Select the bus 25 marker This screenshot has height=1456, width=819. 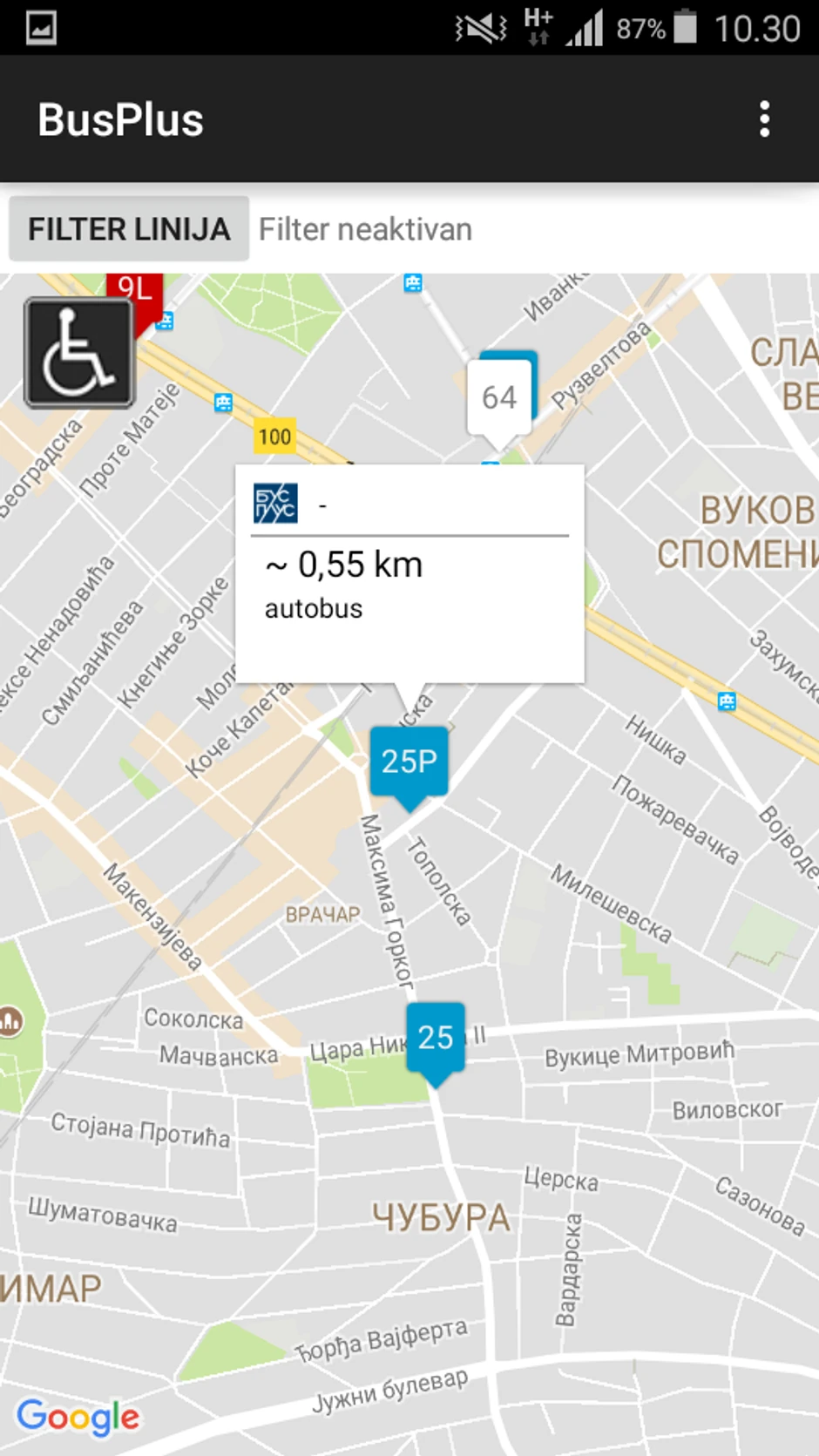click(x=435, y=1037)
